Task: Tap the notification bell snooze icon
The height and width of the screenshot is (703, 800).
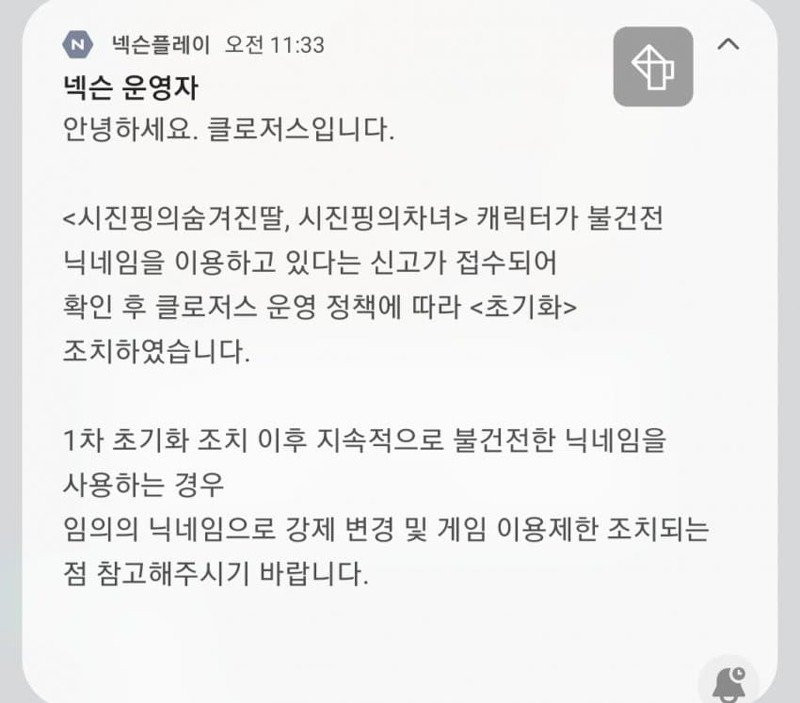Action: pyautogui.click(x=728, y=682)
